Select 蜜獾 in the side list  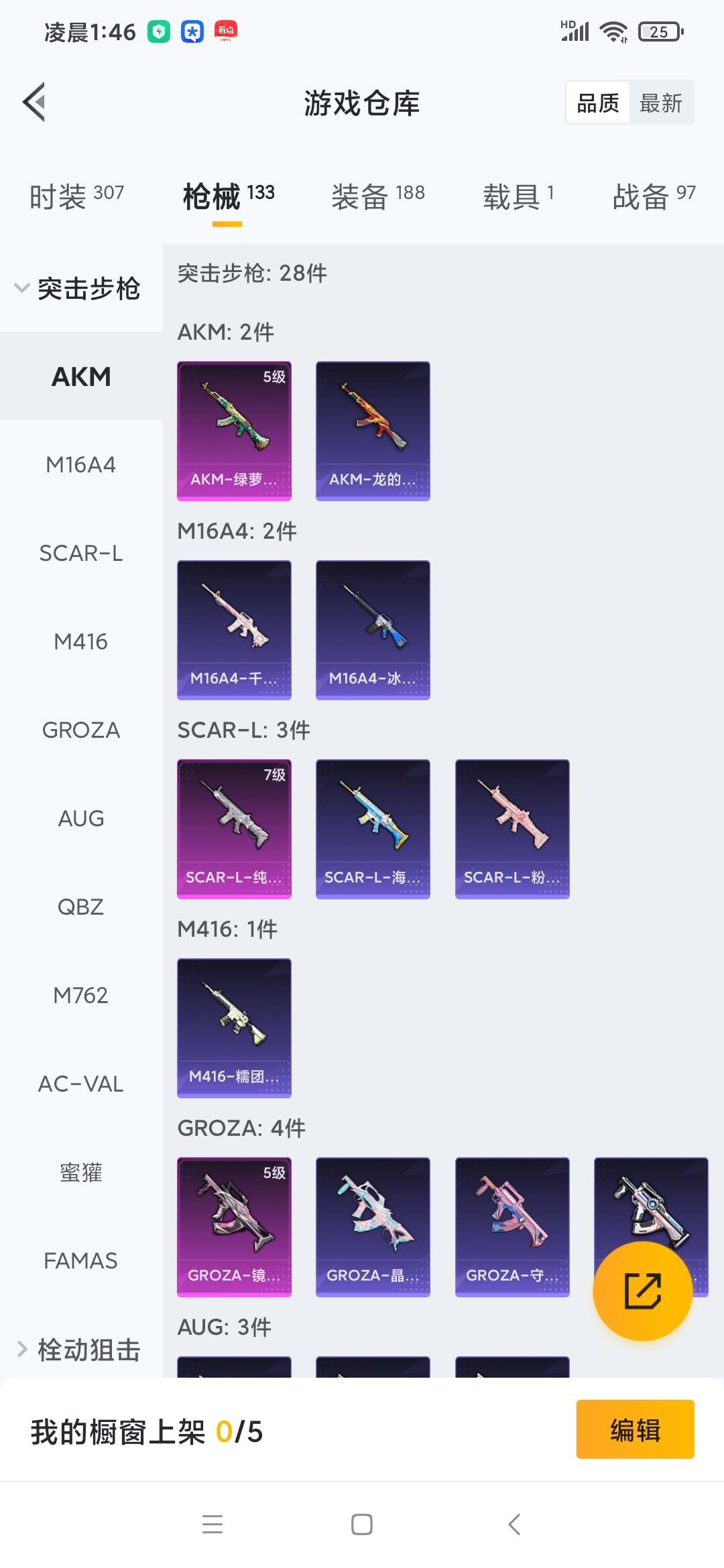(80, 1172)
